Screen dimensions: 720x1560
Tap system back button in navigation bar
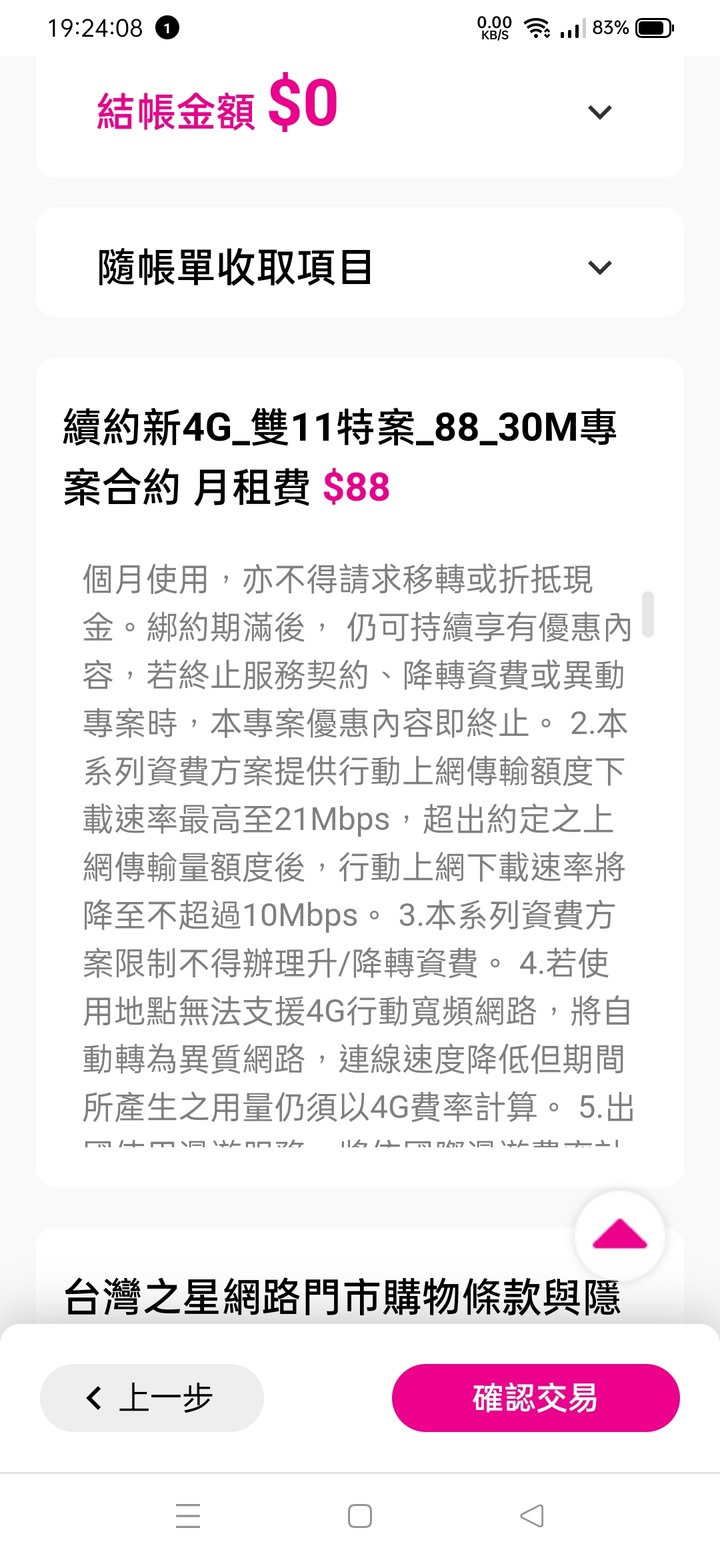(532, 1516)
